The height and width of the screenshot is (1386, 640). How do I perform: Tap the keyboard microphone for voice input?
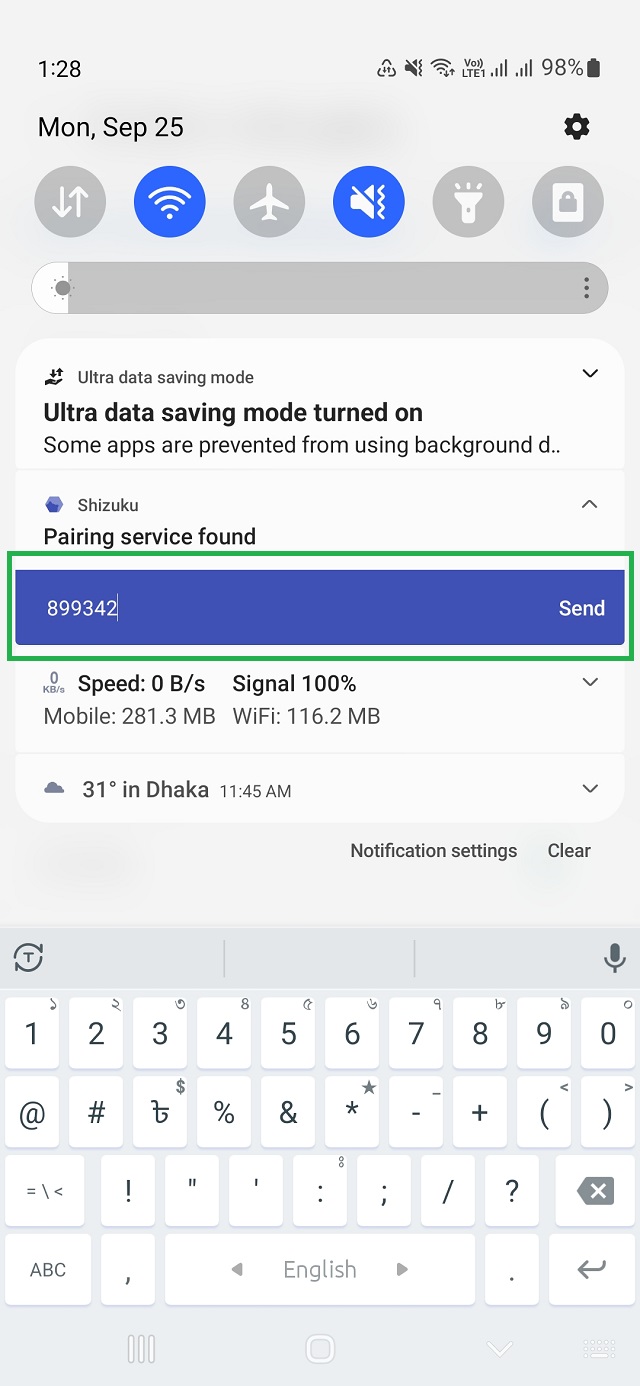[615, 958]
